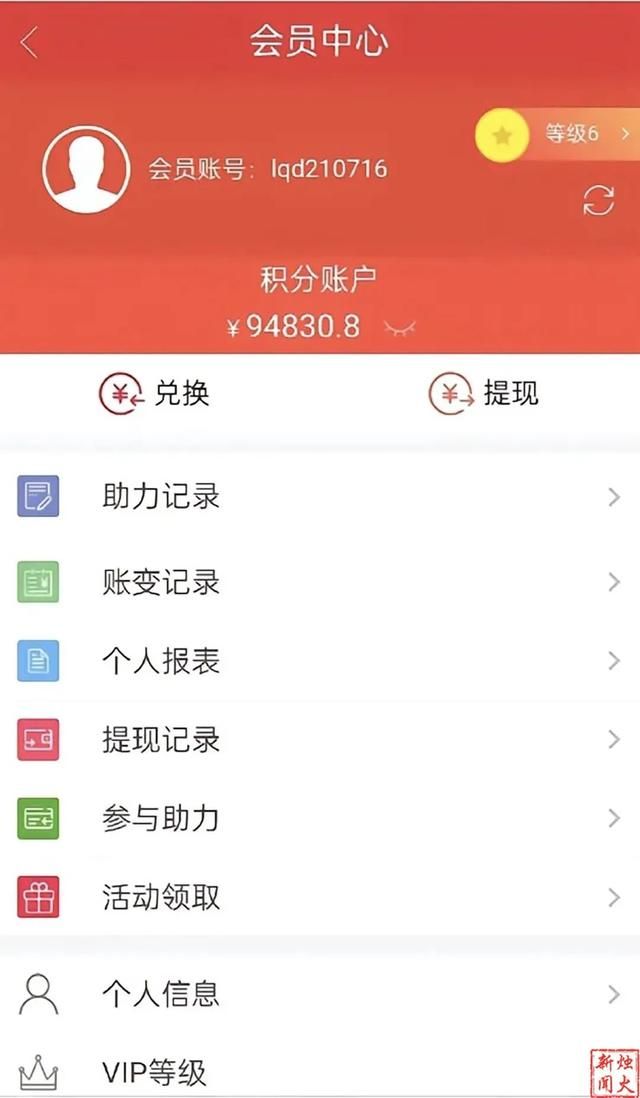Open 助力记录
Screen dimensions: 640x1098
(320, 497)
